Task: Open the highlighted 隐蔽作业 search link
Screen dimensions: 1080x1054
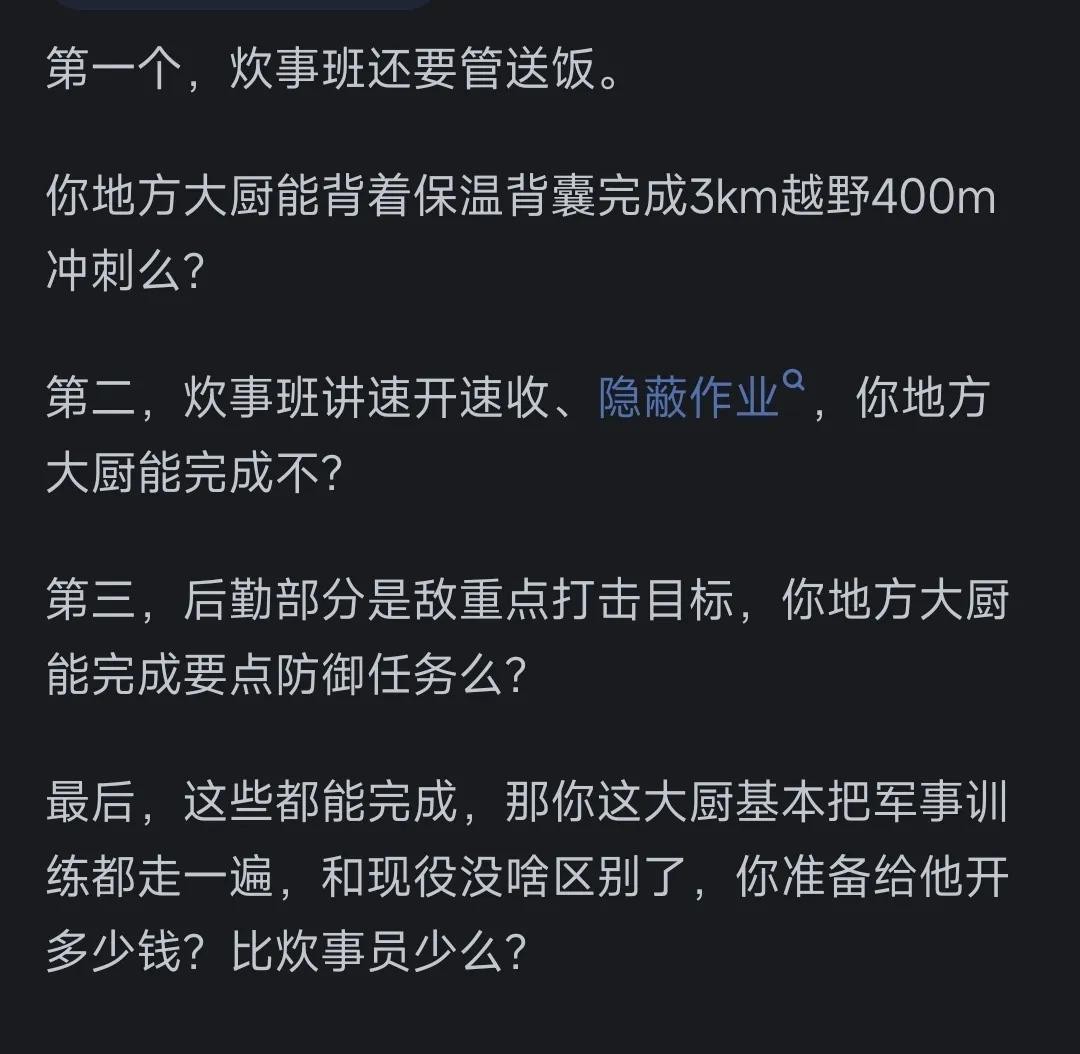Action: point(690,398)
